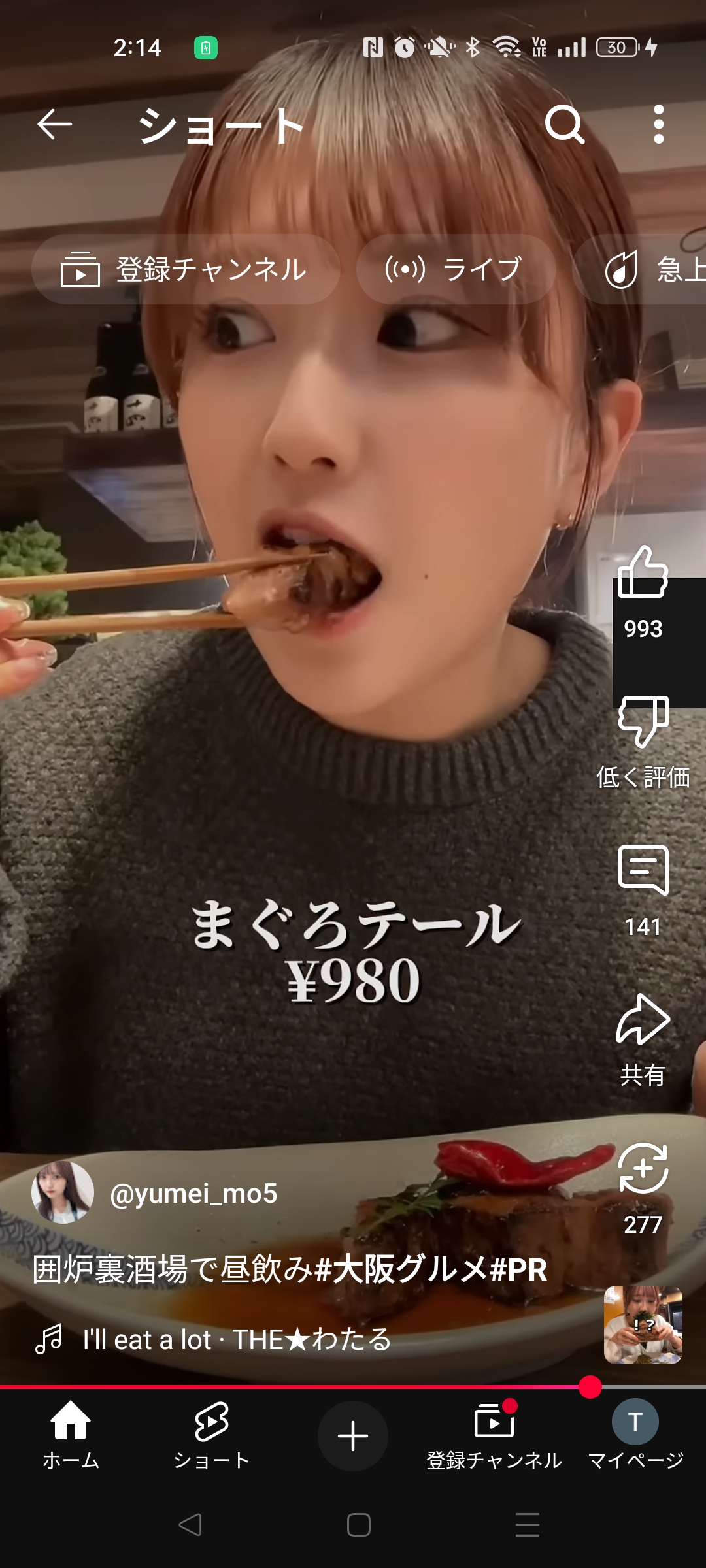
Task: Go back using the top-left arrow
Action: pos(54,125)
